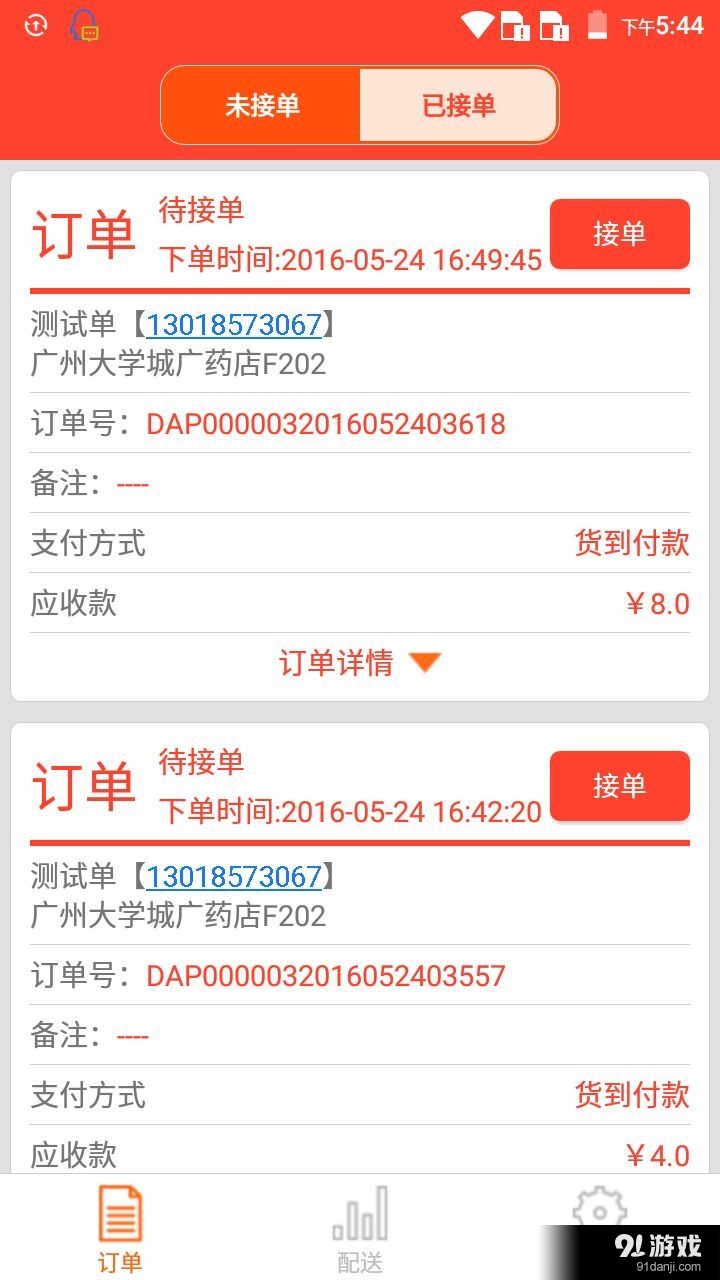
Task: Select the 配送 tab label at the bottom
Action: 360,1260
